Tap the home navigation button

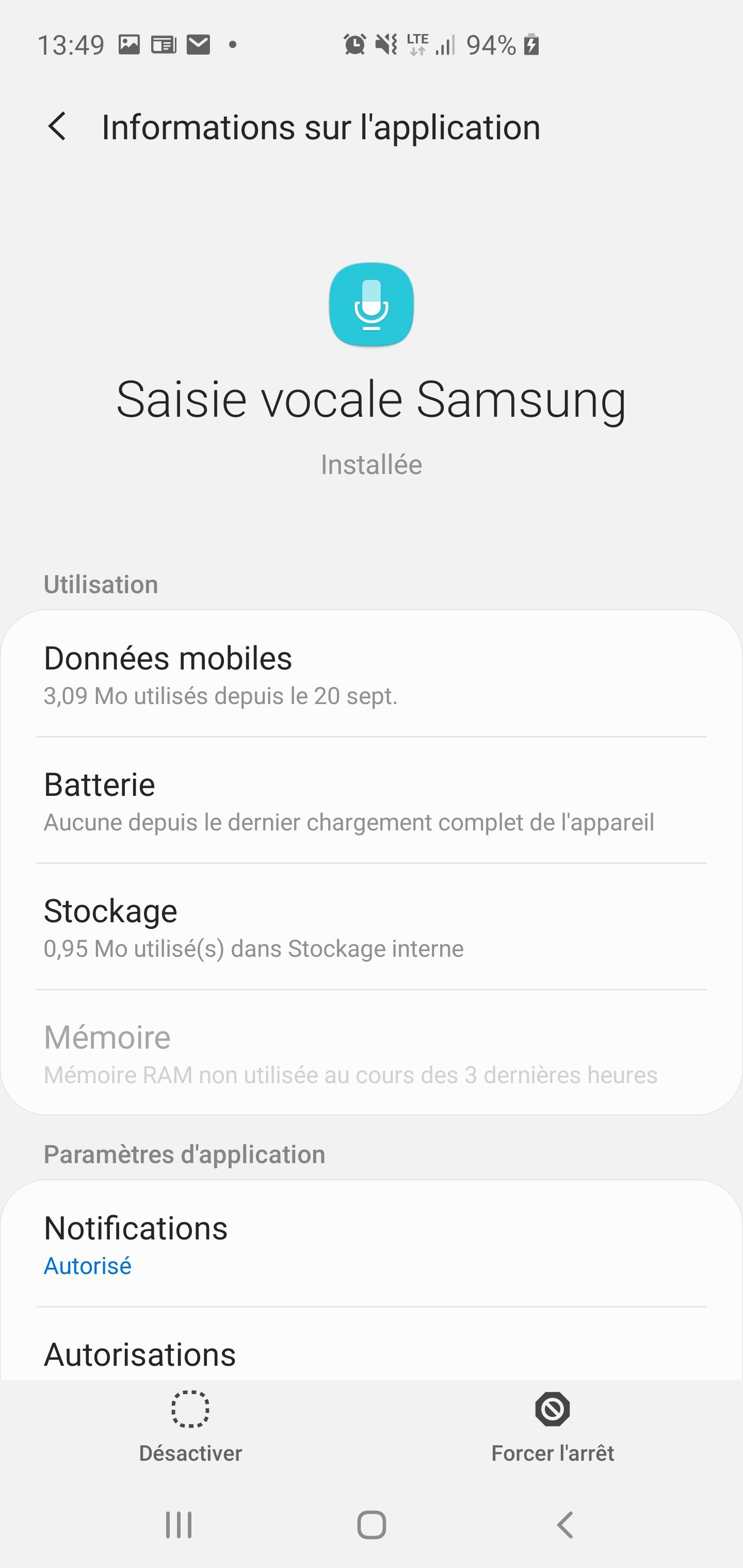372,1525
